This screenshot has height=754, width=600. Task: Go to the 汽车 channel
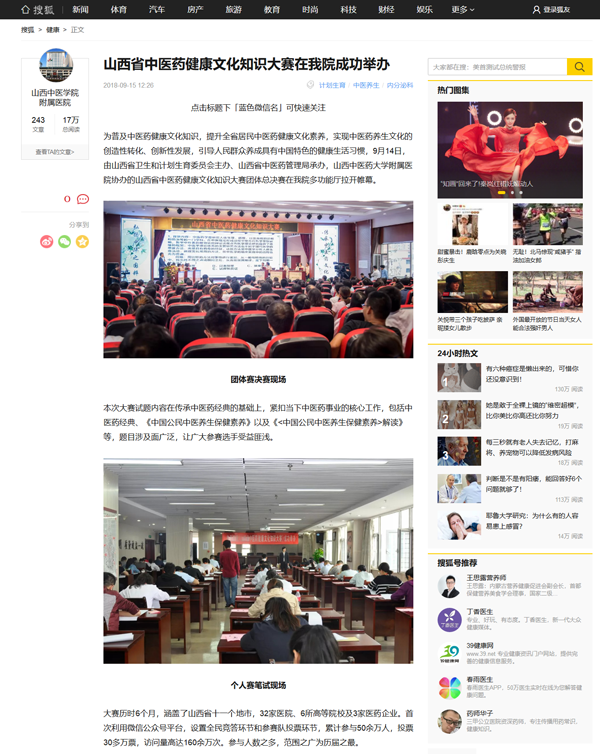pyautogui.click(x=157, y=9)
